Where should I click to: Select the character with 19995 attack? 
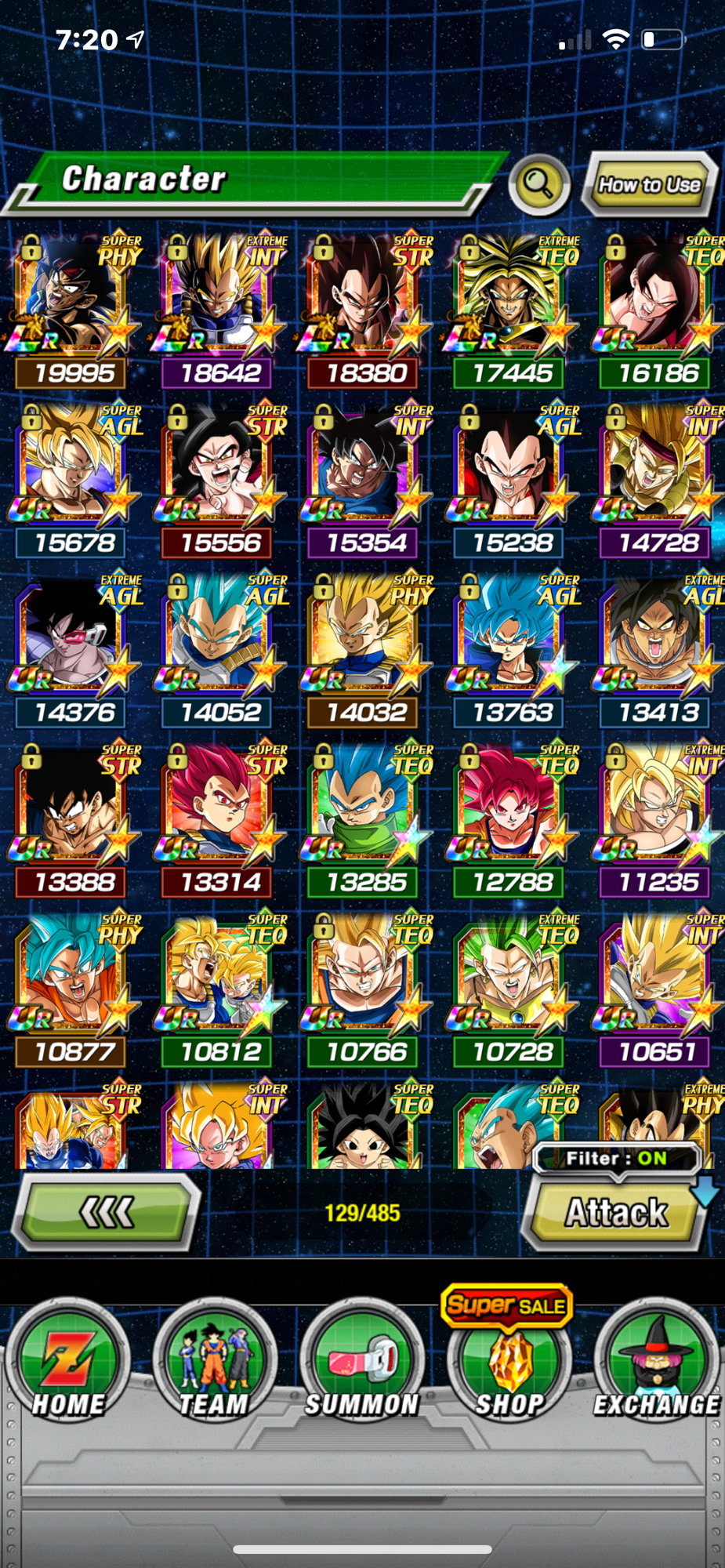[74, 310]
